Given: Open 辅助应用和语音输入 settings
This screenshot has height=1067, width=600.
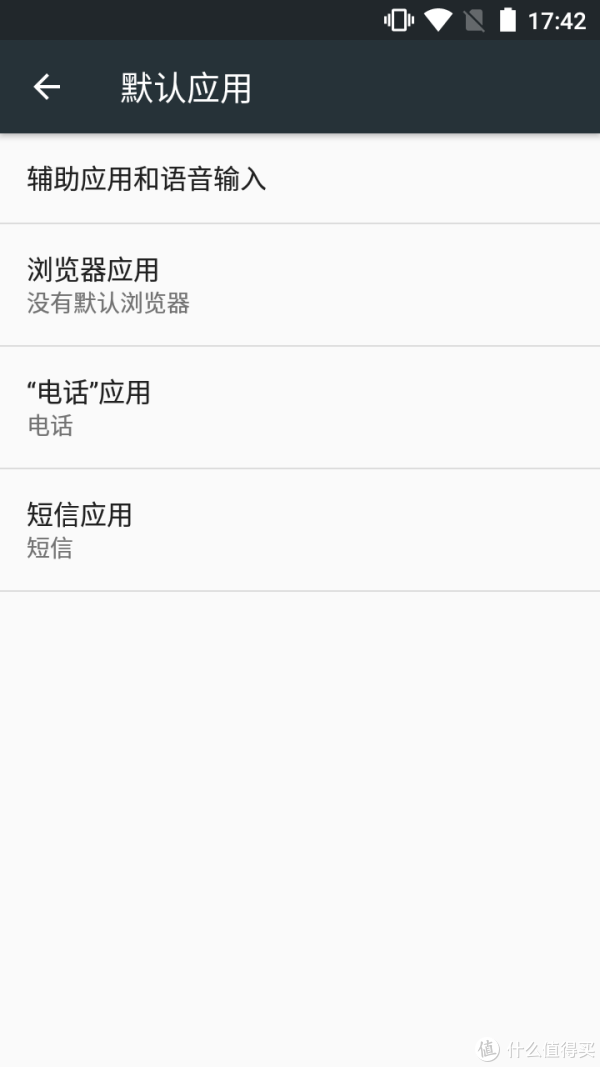Looking at the screenshot, I should tap(300, 179).
